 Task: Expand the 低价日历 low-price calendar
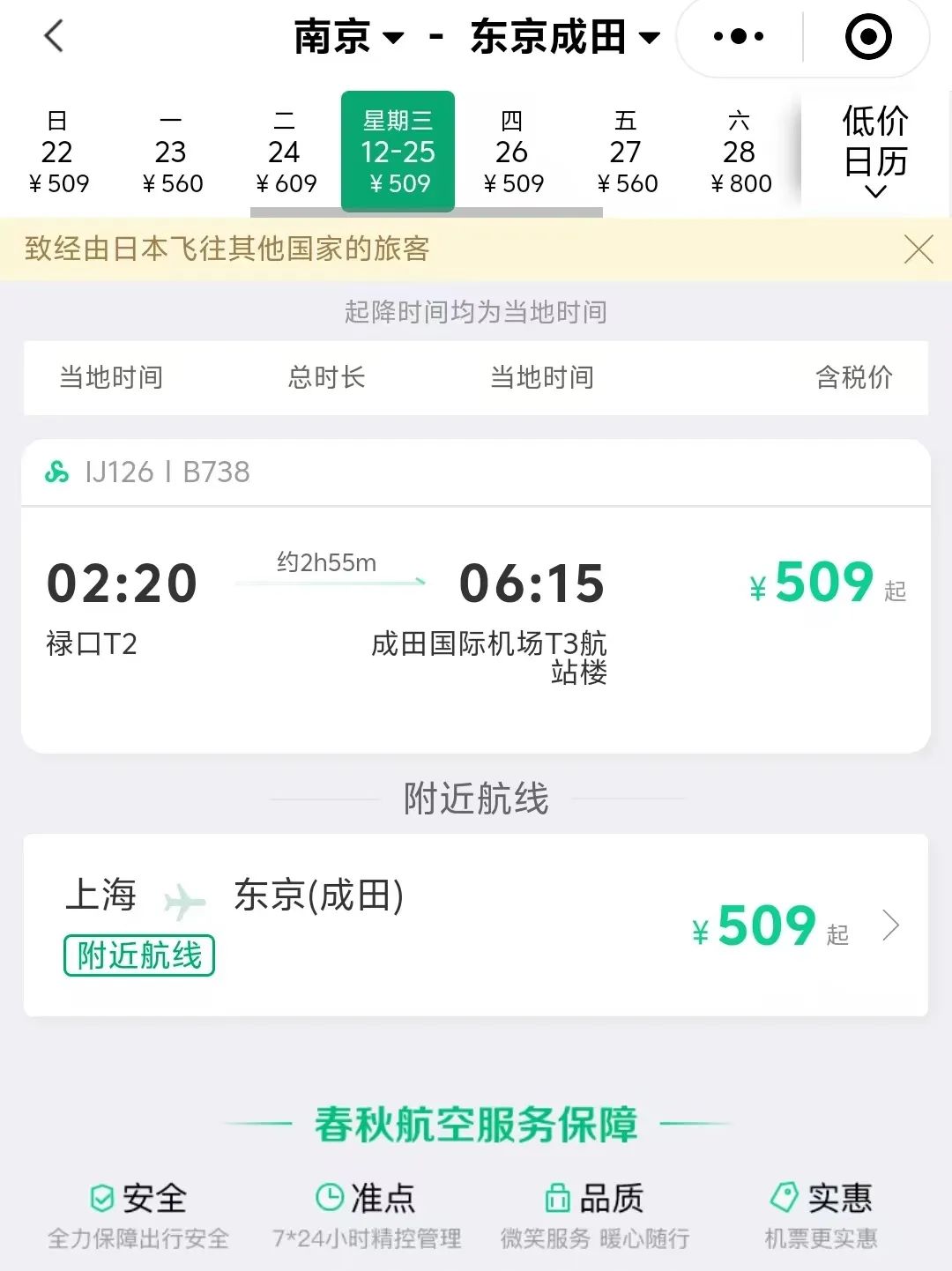pyautogui.click(x=874, y=152)
